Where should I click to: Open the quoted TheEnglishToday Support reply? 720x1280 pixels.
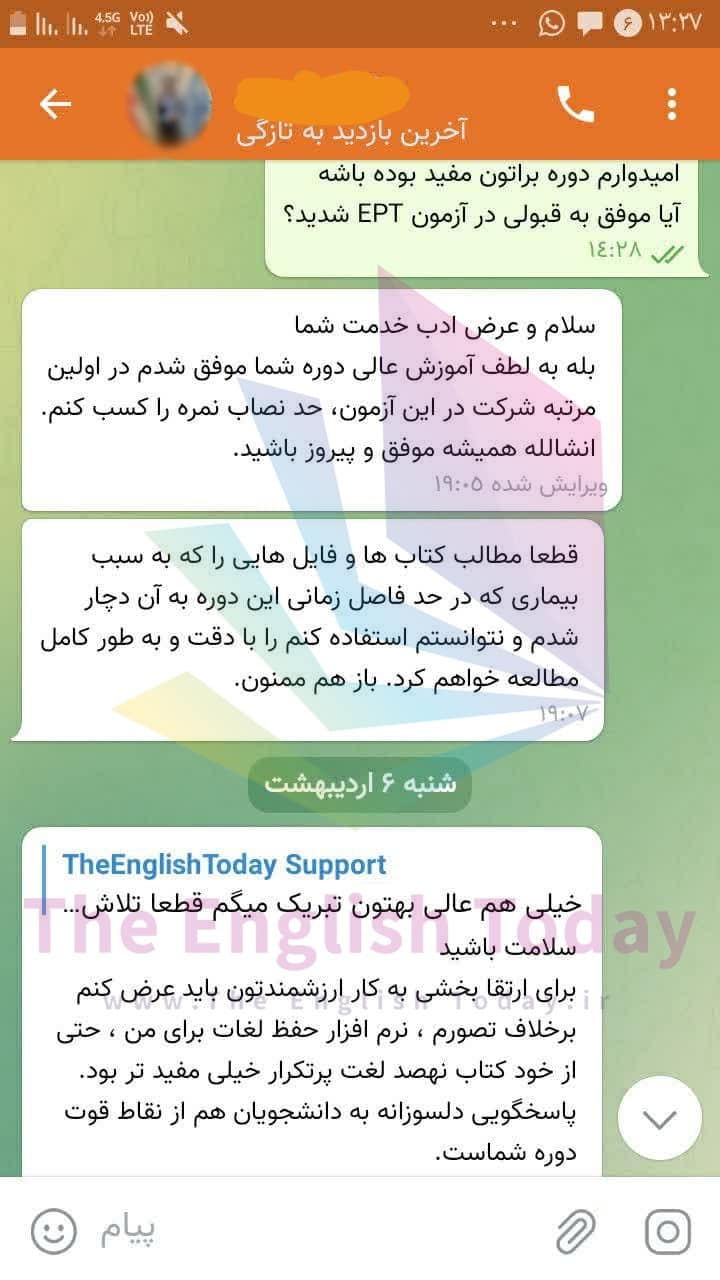[322, 884]
